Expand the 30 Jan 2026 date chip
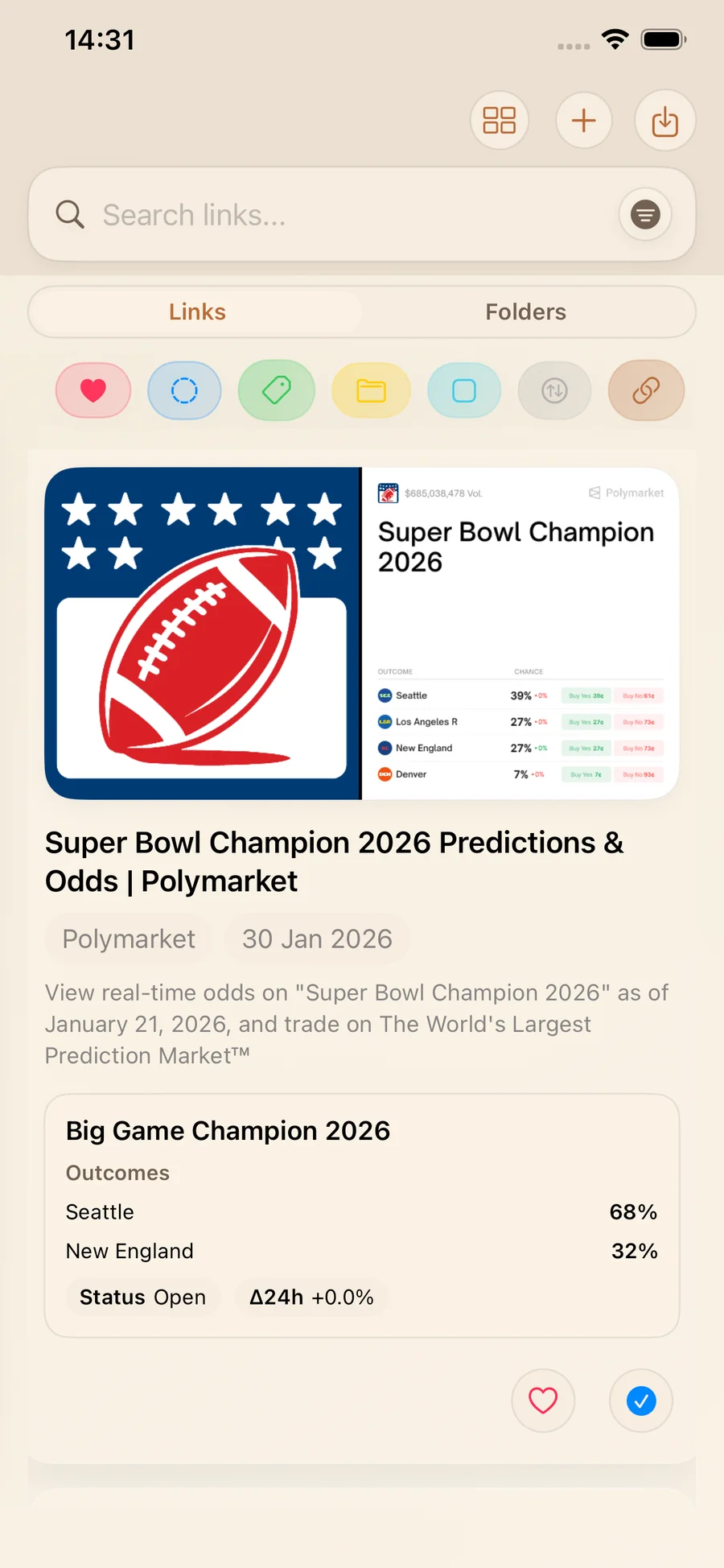The image size is (724, 1568). [317, 939]
